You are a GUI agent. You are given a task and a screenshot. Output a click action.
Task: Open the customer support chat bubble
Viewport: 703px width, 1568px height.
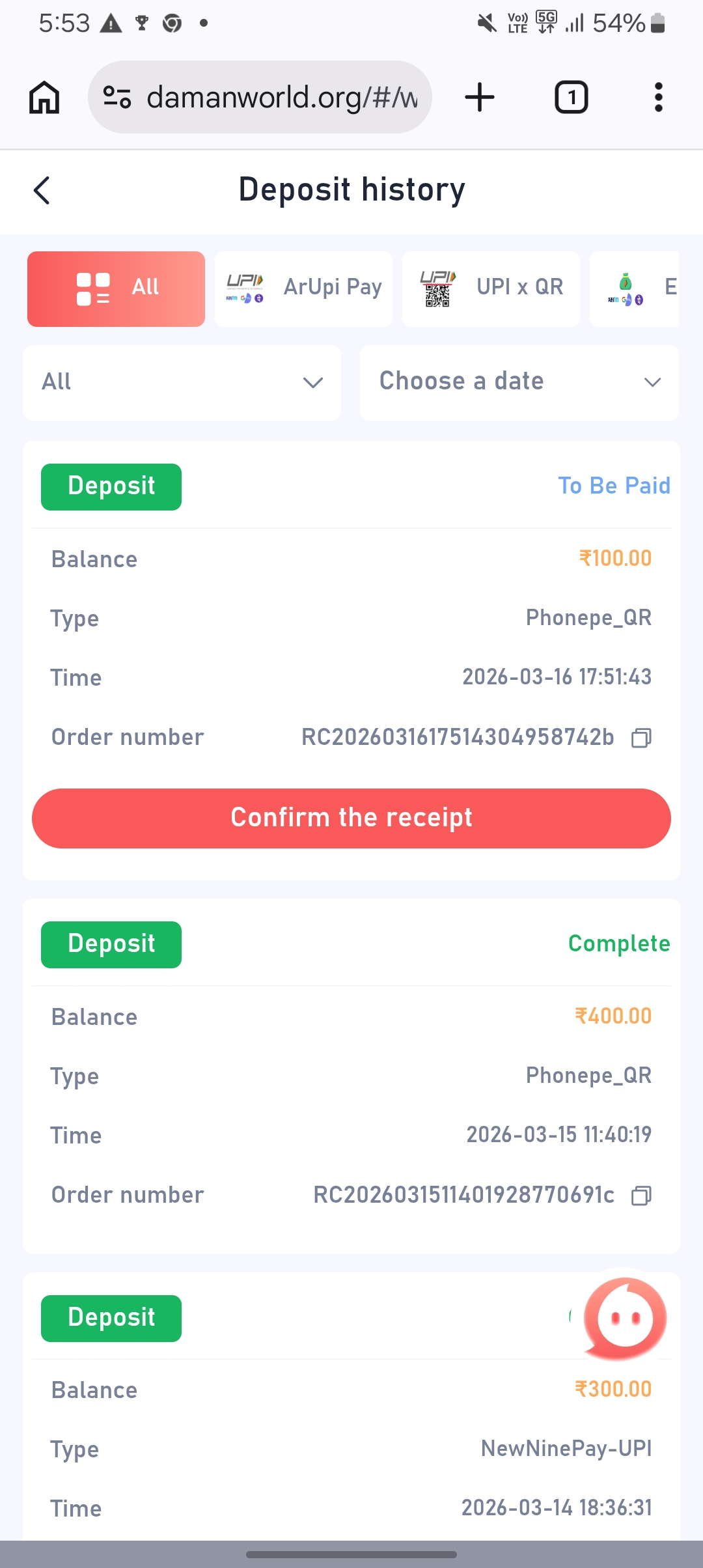625,1318
